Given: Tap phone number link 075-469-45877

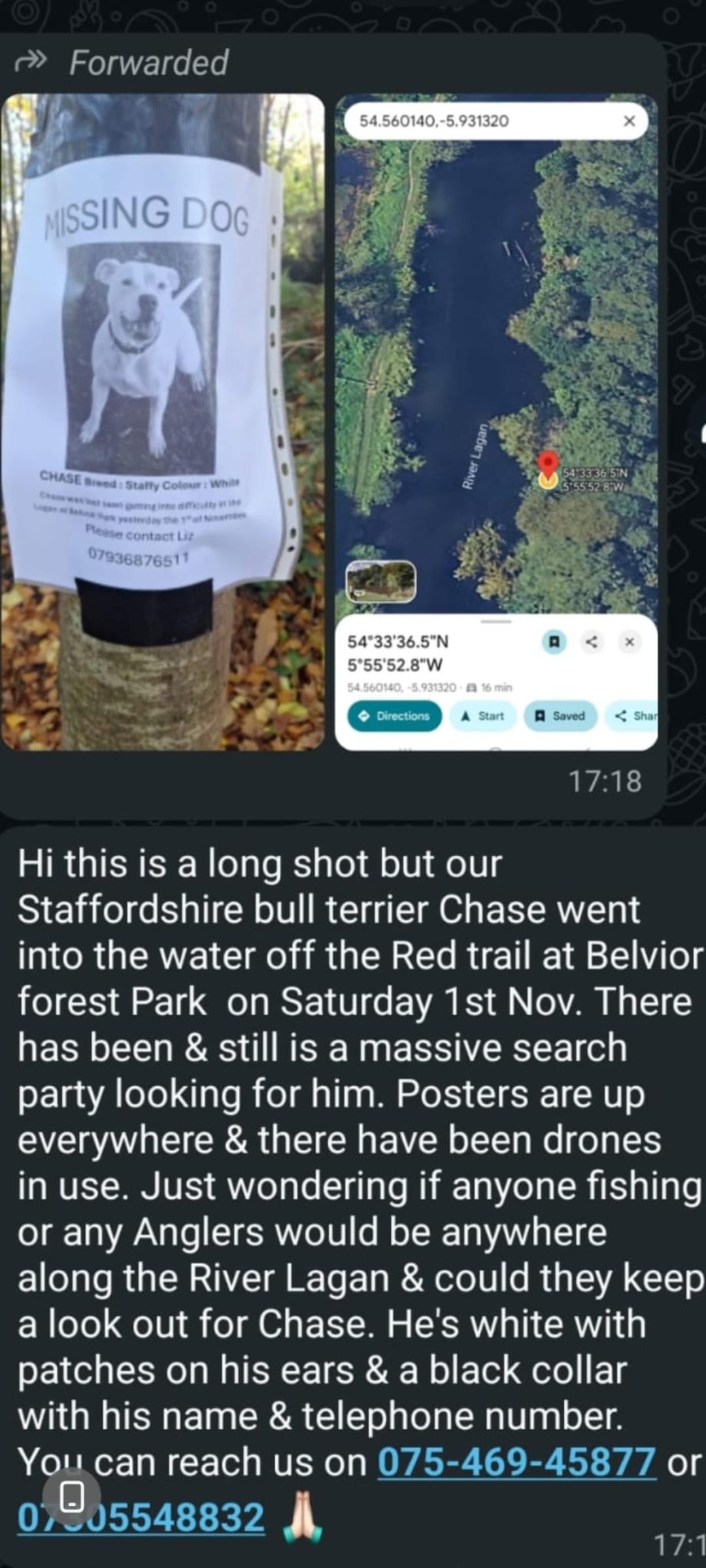Looking at the screenshot, I should pyautogui.click(x=516, y=1462).
